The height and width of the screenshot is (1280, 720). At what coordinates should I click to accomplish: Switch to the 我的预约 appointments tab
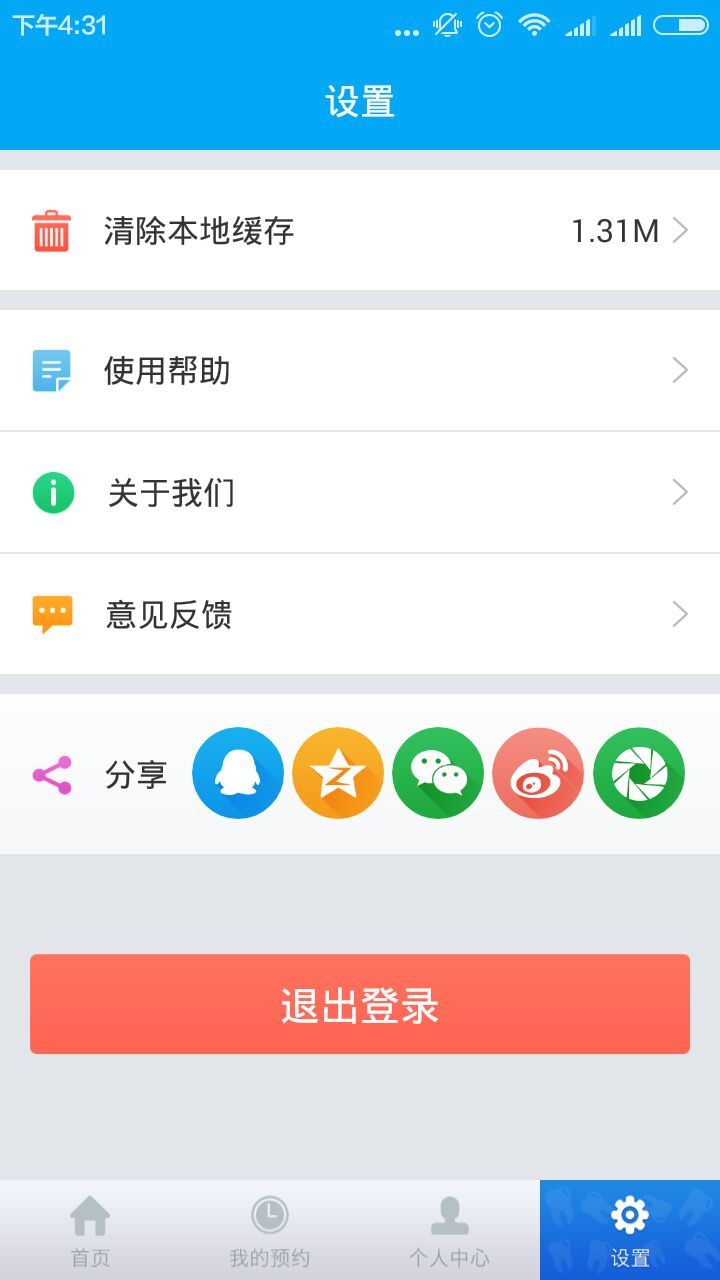(x=270, y=1231)
